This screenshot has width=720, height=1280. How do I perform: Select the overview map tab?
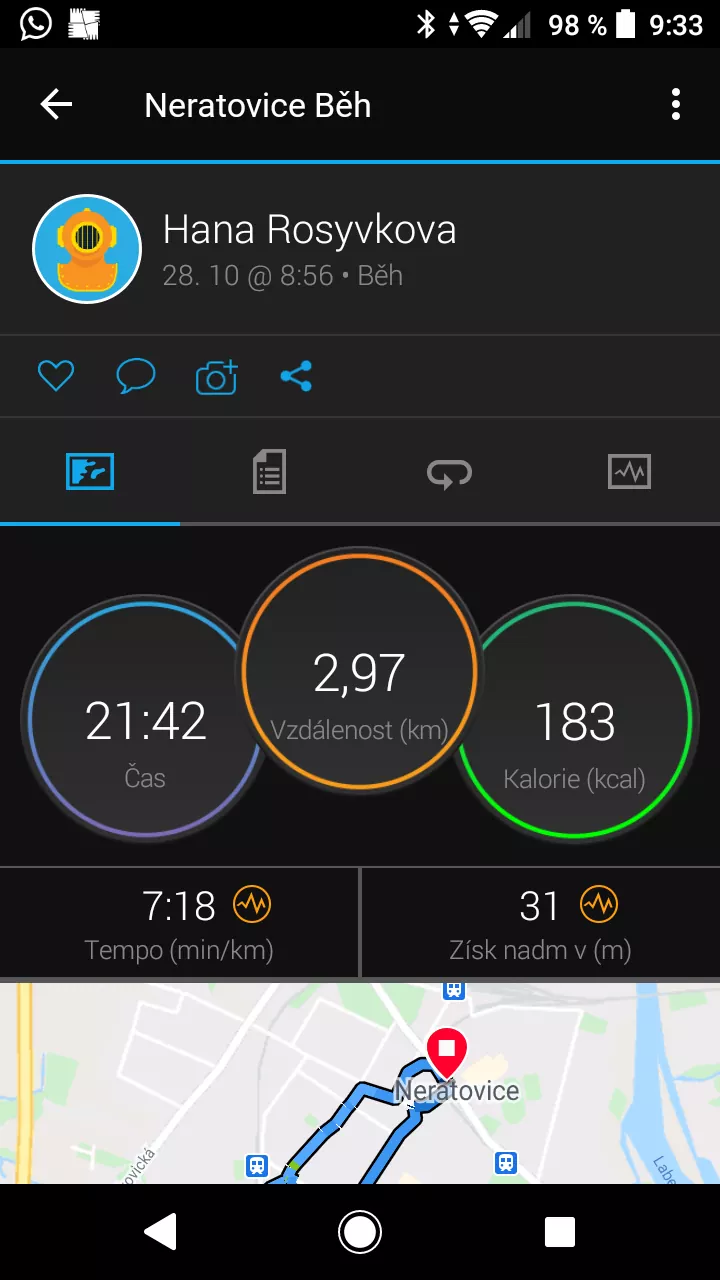pos(90,471)
